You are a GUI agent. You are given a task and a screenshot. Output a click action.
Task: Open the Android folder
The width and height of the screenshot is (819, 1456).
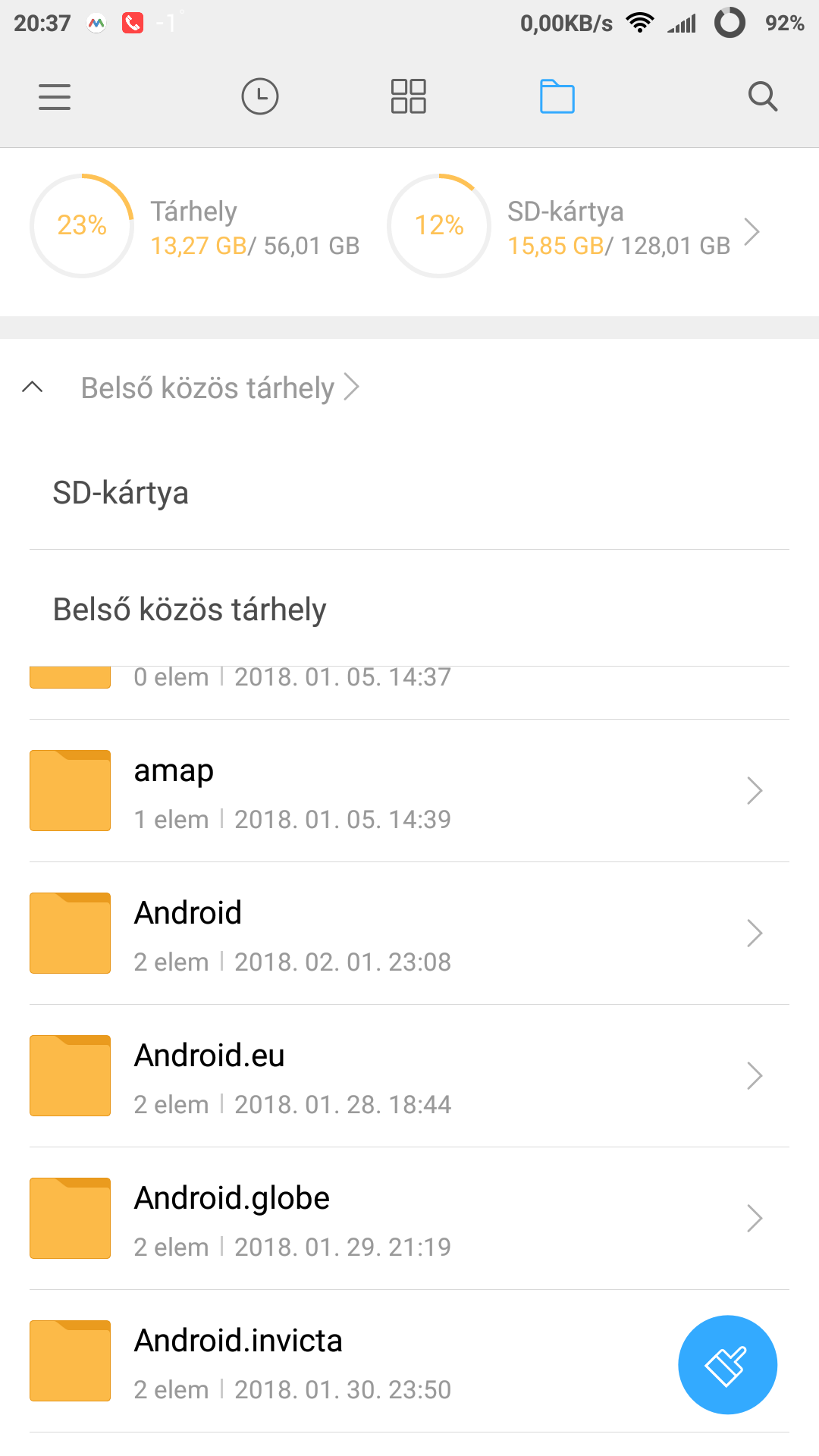(409, 934)
